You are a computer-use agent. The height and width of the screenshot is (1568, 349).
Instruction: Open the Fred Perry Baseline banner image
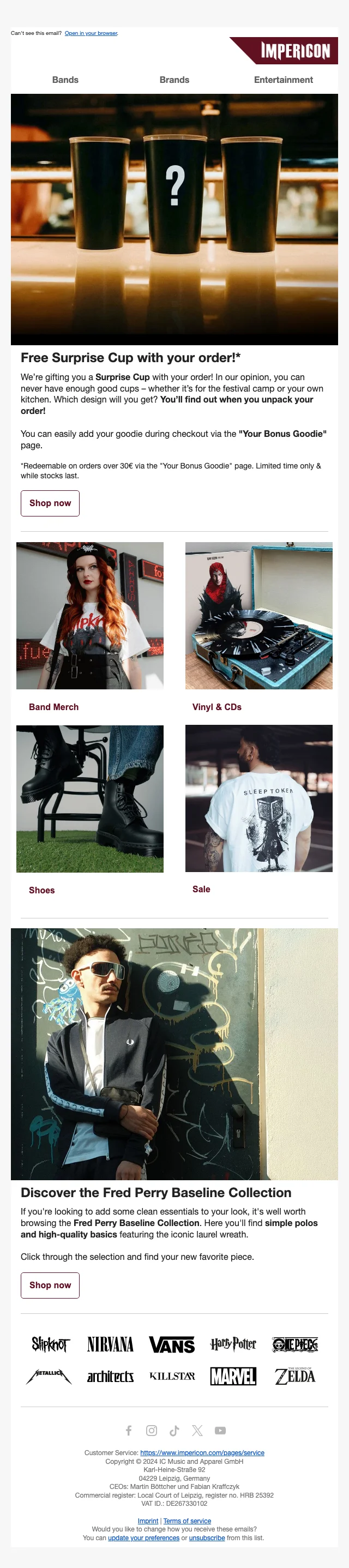tap(174, 1054)
